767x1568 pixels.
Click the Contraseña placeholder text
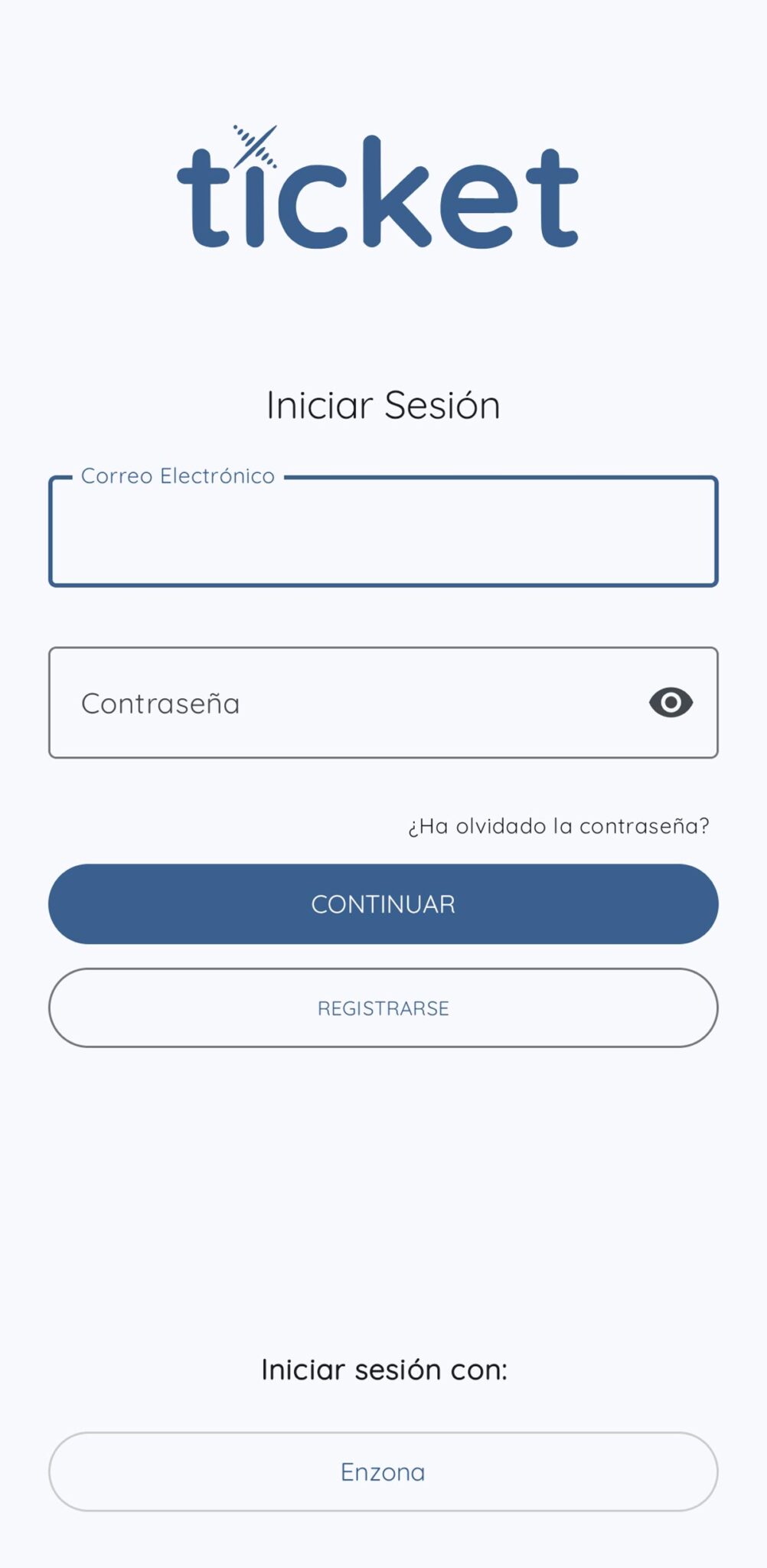[160, 703]
